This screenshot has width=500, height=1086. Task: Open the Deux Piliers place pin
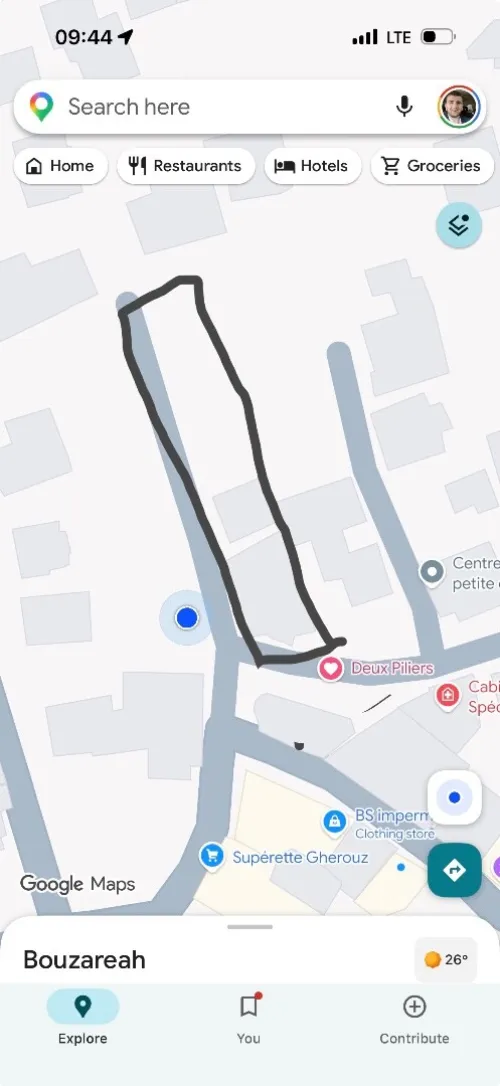(x=330, y=668)
